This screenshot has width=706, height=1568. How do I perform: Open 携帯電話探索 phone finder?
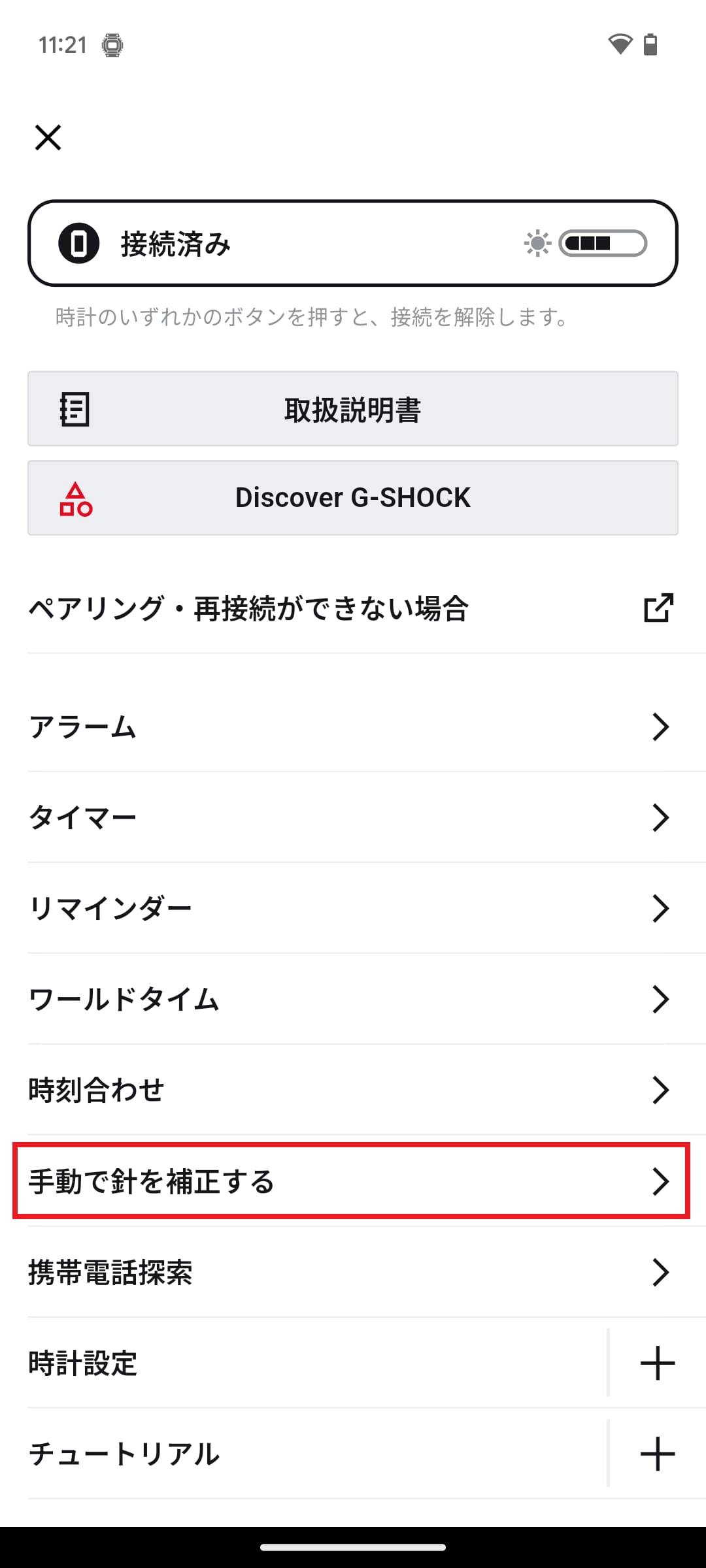click(x=352, y=1272)
